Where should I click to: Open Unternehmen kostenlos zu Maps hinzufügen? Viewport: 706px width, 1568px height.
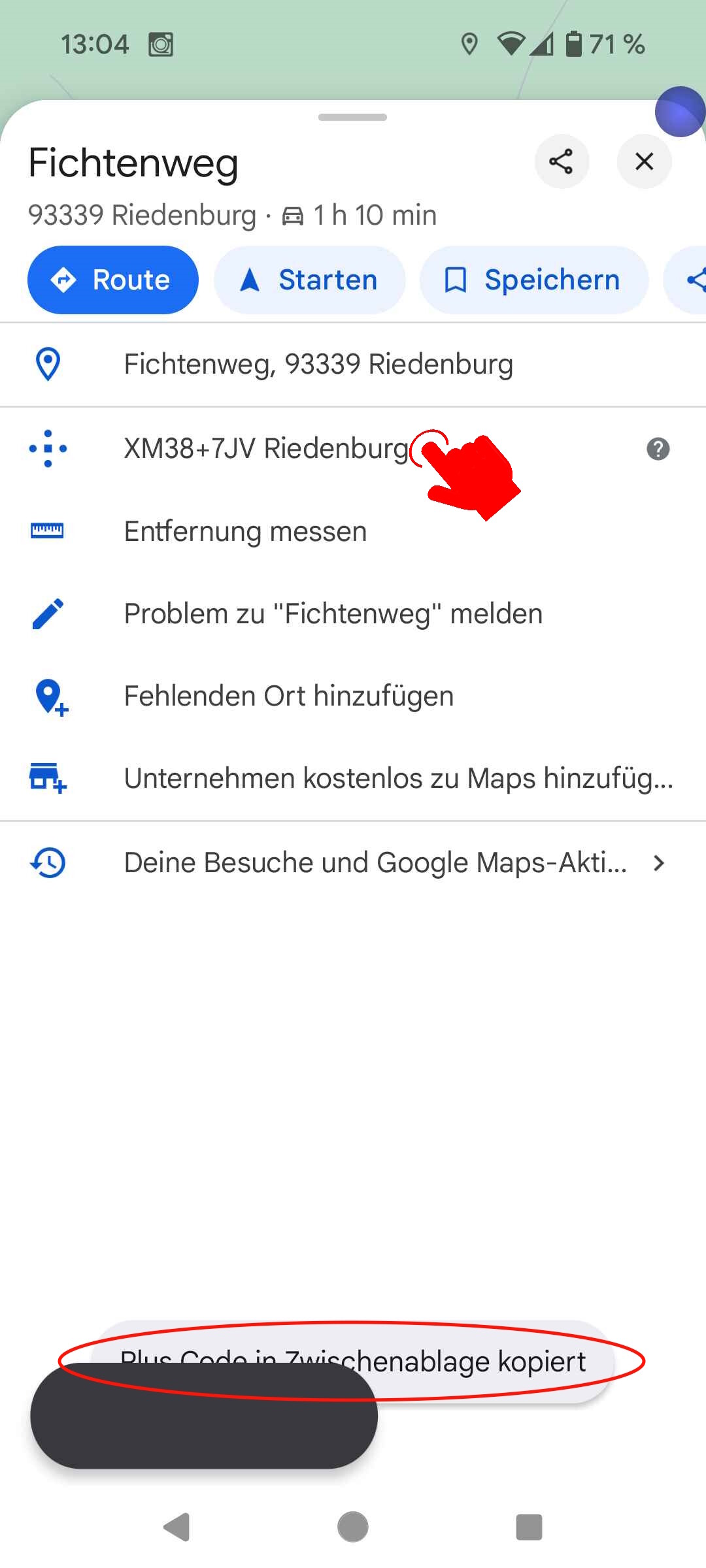coord(398,779)
